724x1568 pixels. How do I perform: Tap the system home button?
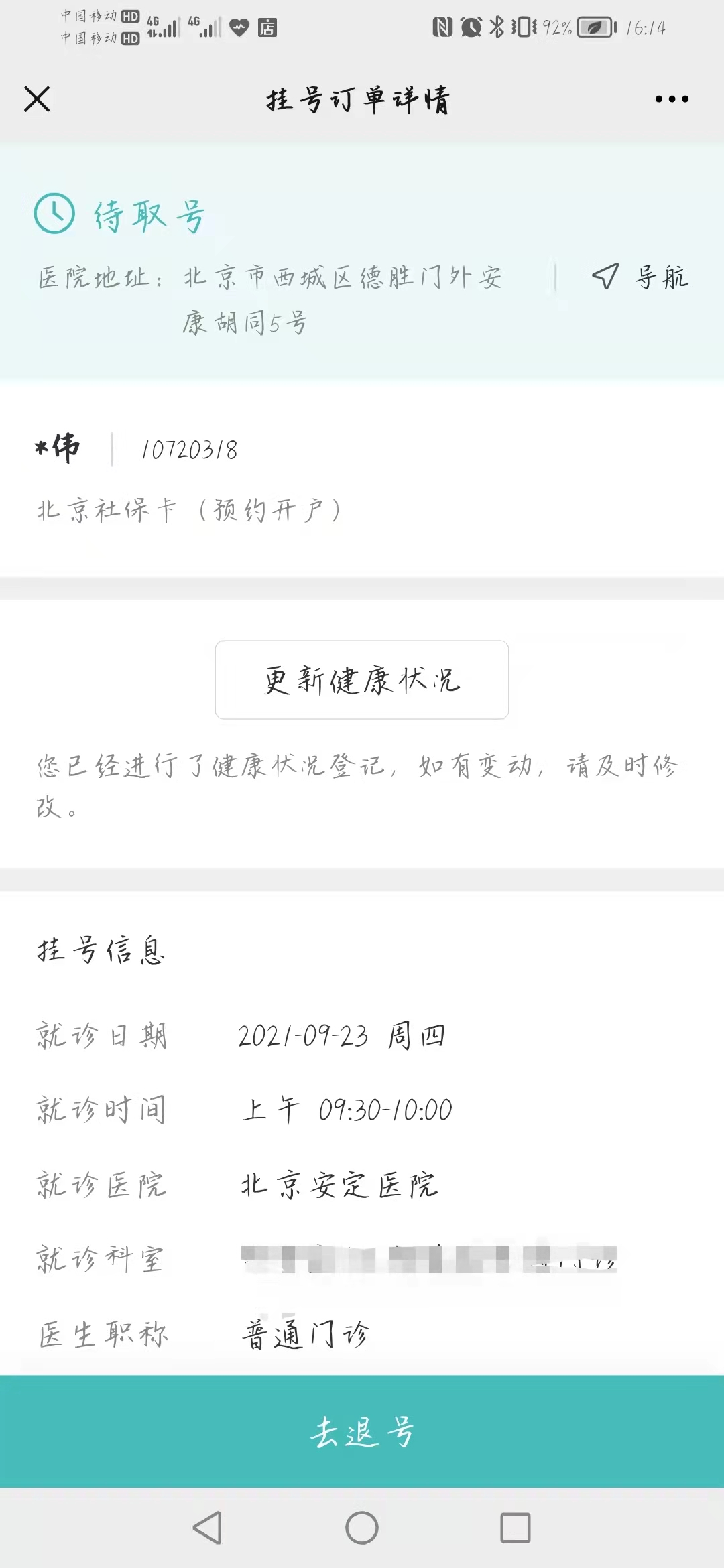point(362,1528)
